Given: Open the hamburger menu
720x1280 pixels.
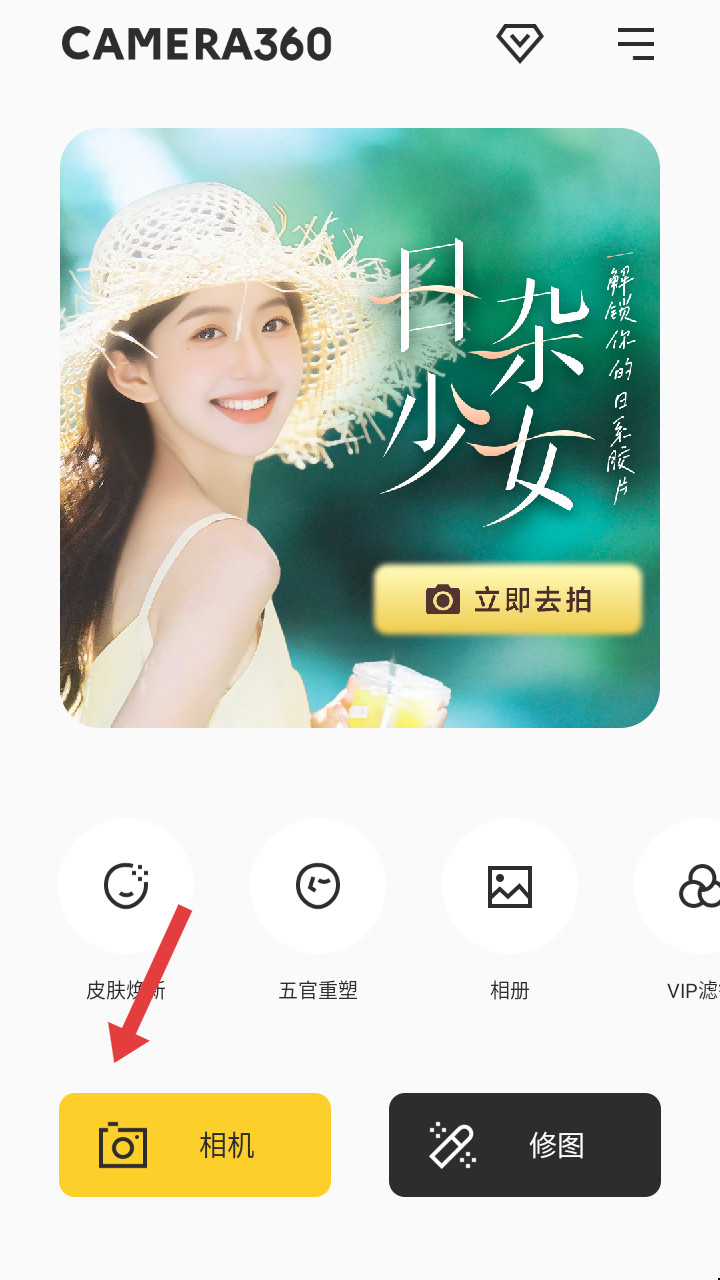Looking at the screenshot, I should click(x=635, y=43).
